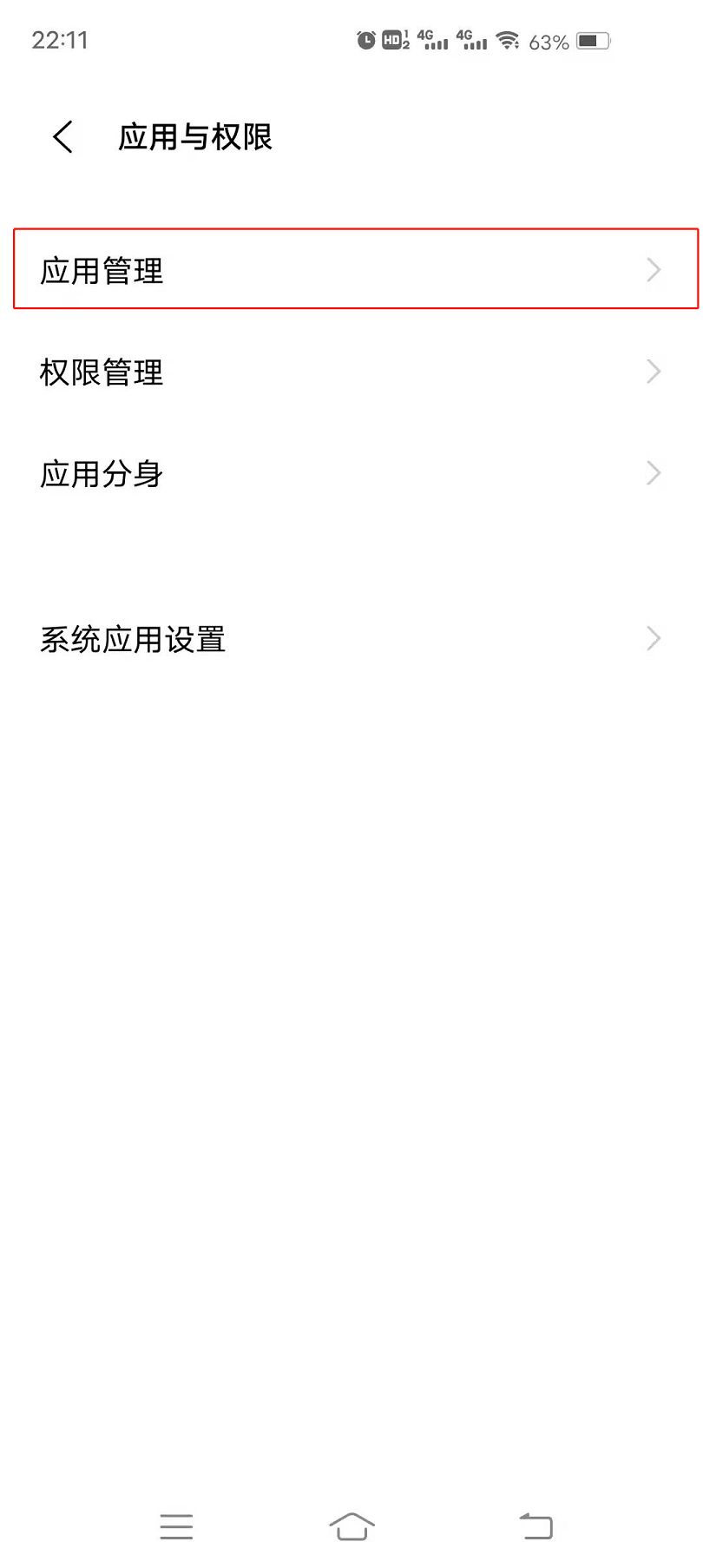Image resolution: width=703 pixels, height=1568 pixels.
Task: Go back from 应用与权限 page
Action: click(x=62, y=137)
